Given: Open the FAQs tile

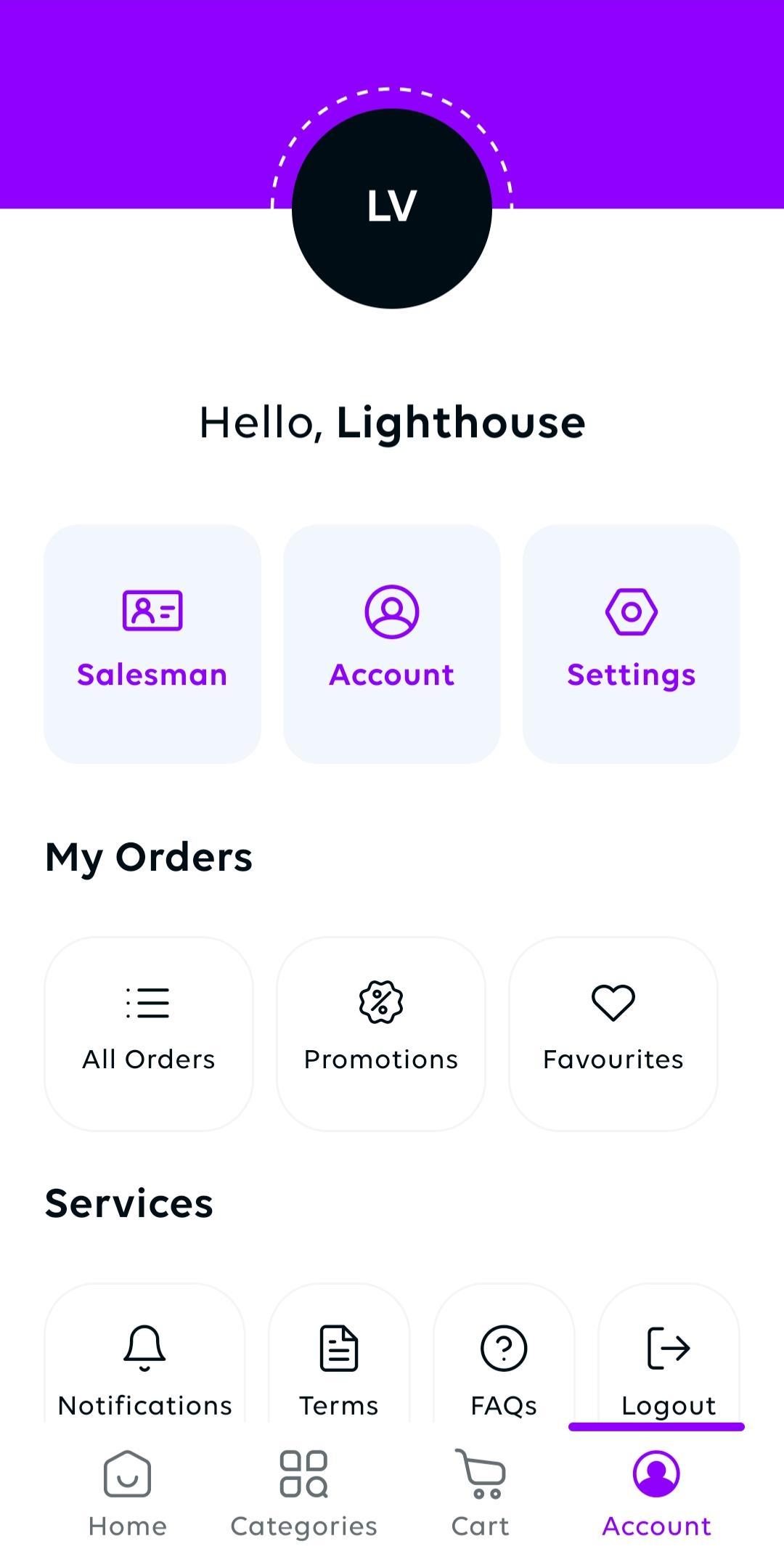Looking at the screenshot, I should [x=504, y=1367].
